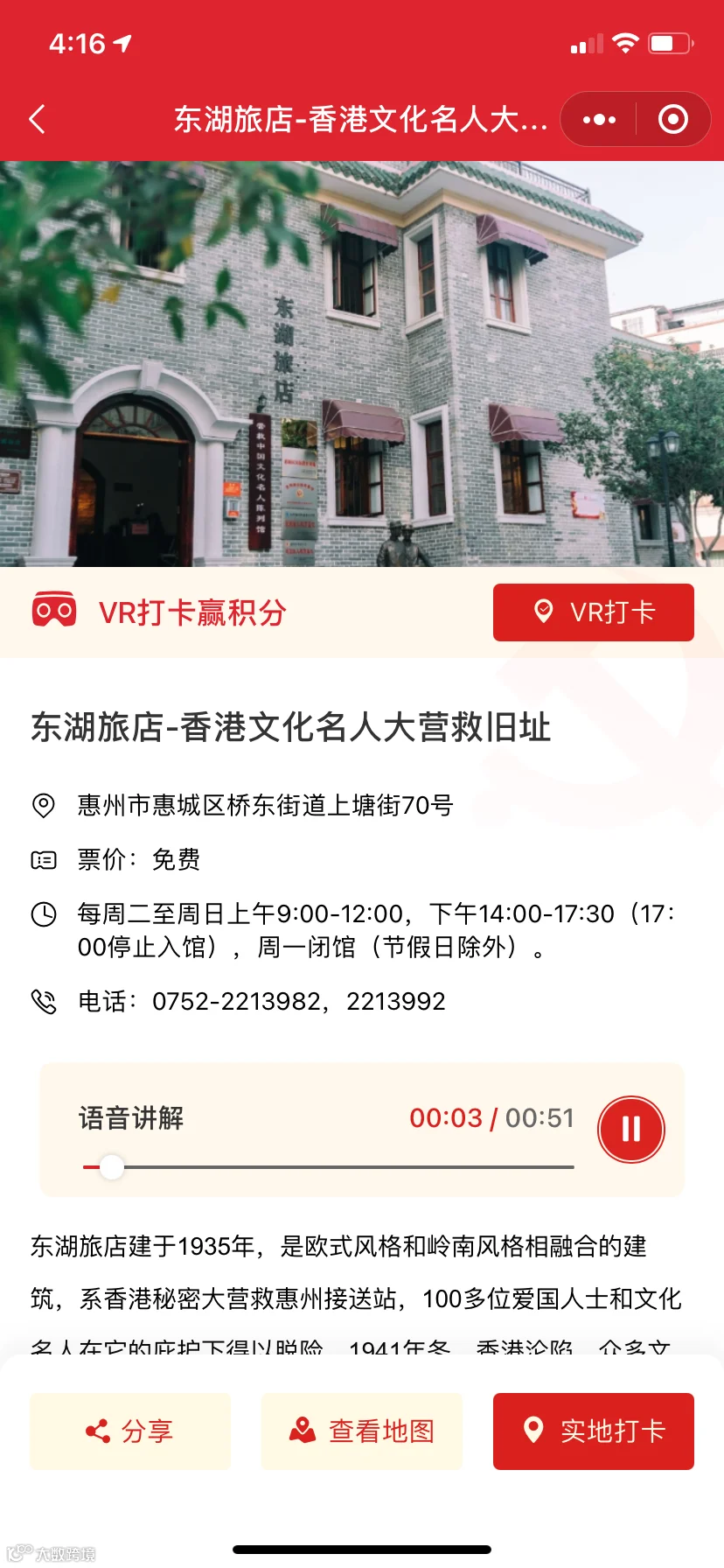
Task: Open the mini program three-dot menu
Action: (x=599, y=119)
